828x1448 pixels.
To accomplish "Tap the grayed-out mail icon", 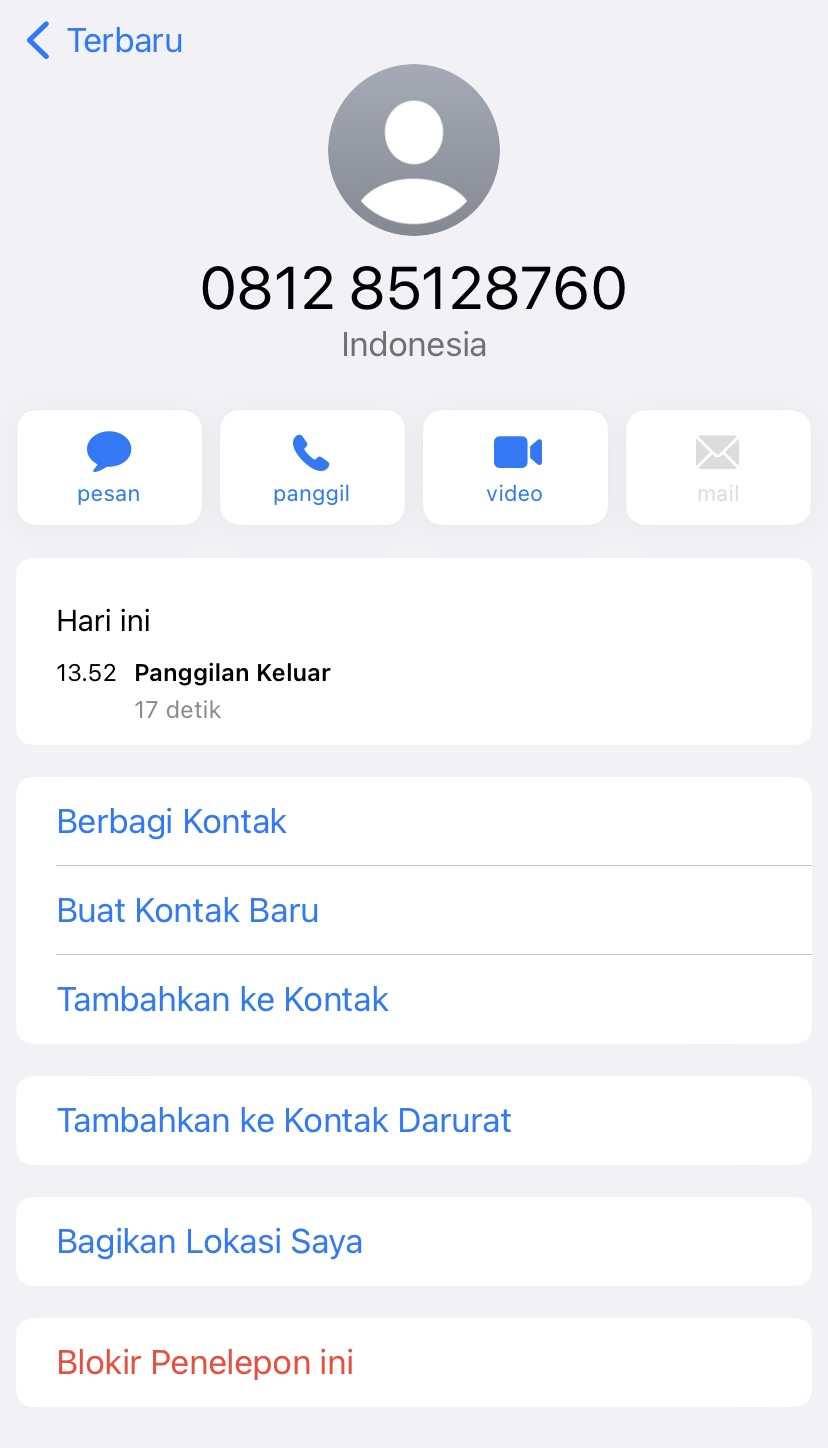I will click(717, 467).
